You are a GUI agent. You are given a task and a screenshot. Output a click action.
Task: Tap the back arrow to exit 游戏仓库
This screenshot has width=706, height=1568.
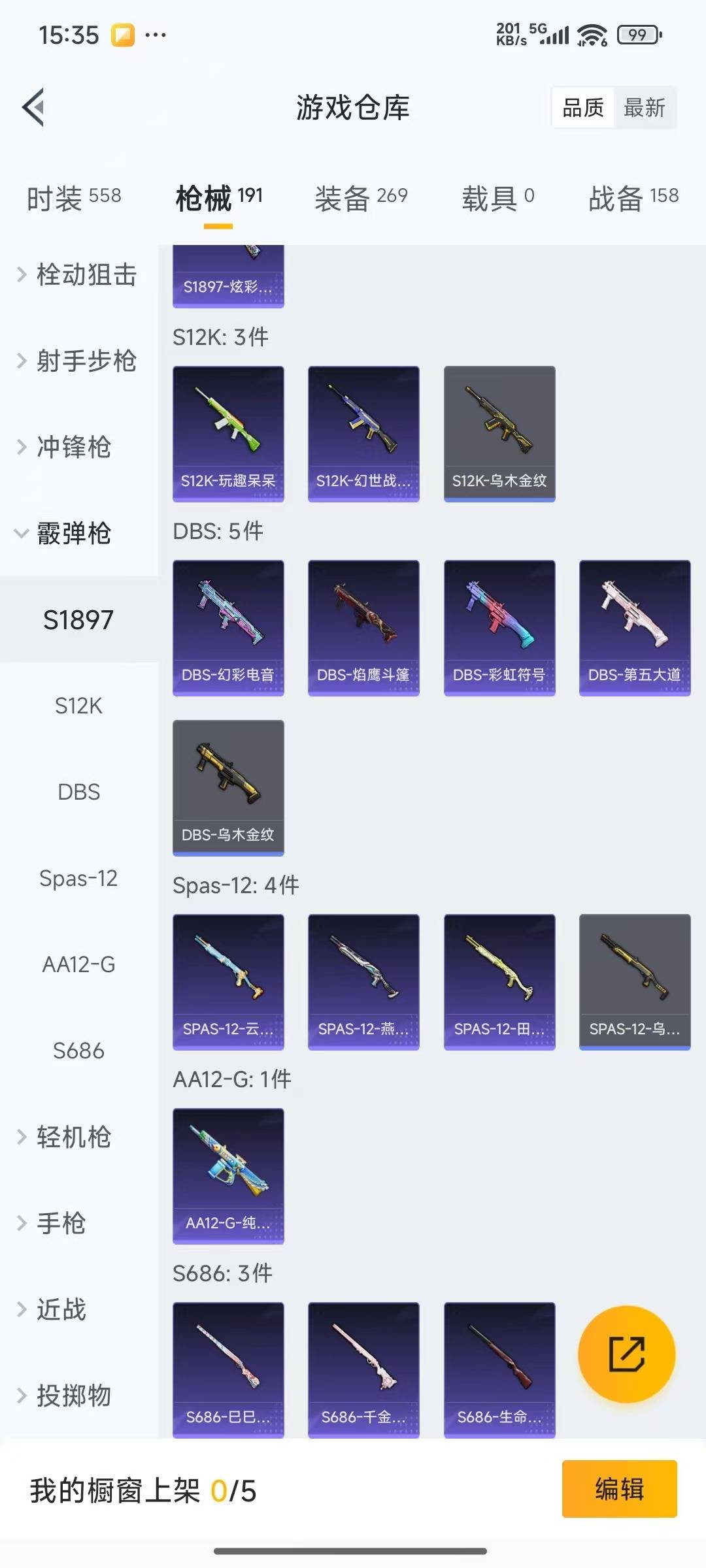[x=32, y=108]
